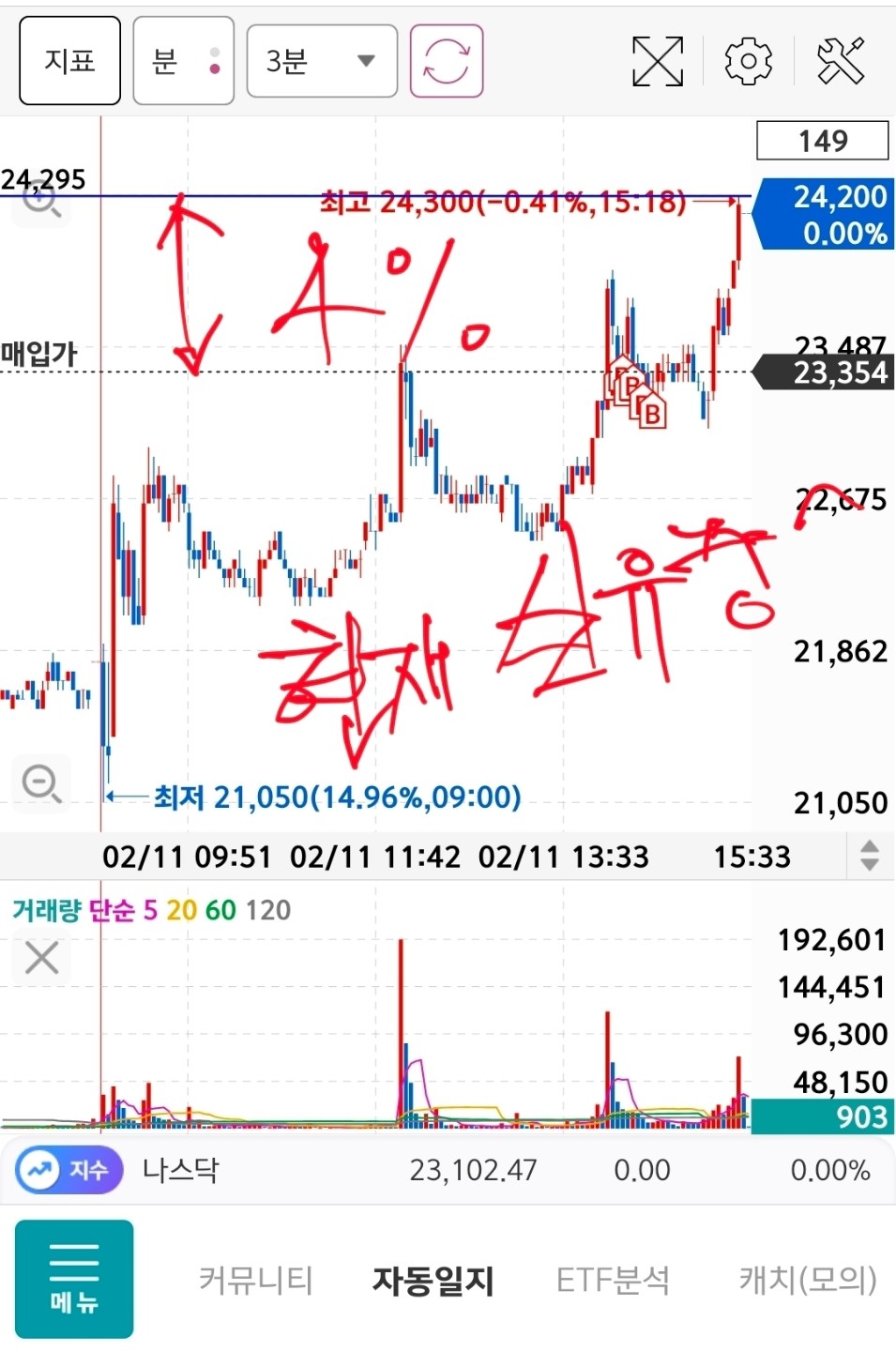This screenshot has height=1351, width=896.
Task: Switch to the 커뮤니티 tab
Action: (x=255, y=1280)
